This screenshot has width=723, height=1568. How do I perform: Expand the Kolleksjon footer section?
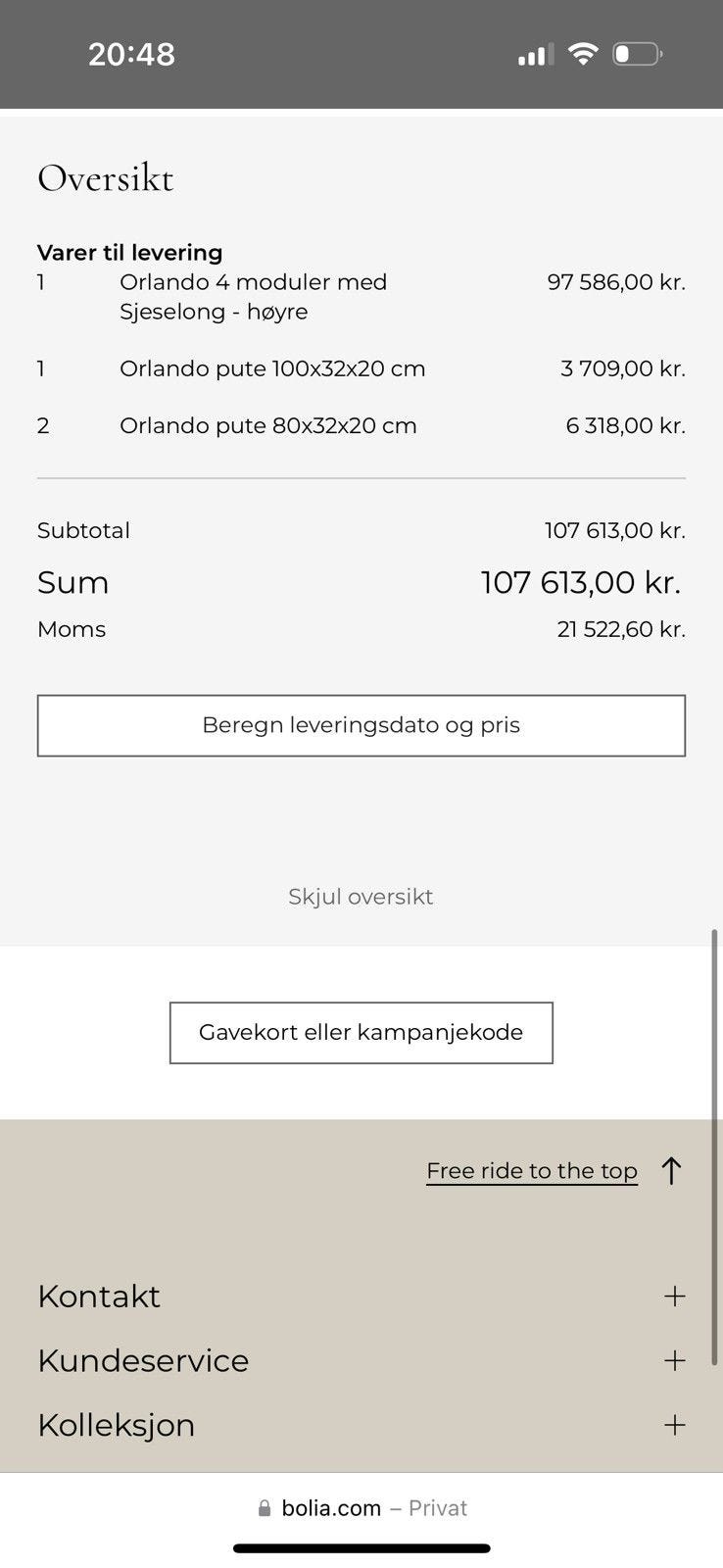coord(361,1425)
